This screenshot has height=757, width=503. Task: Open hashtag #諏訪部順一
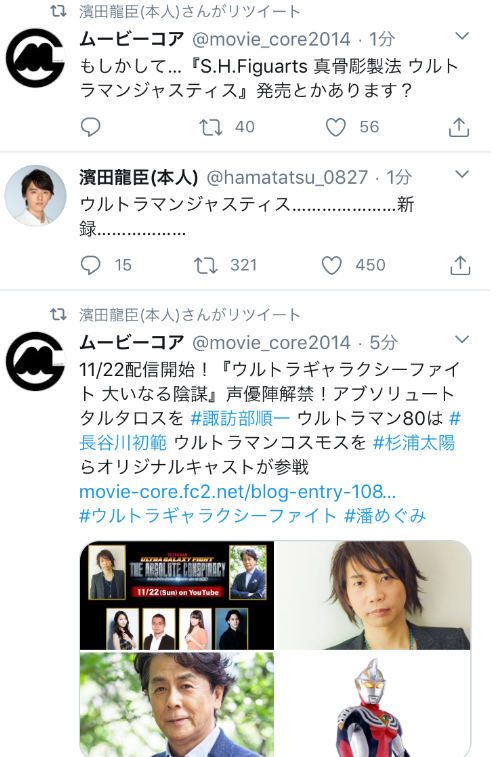240,419
